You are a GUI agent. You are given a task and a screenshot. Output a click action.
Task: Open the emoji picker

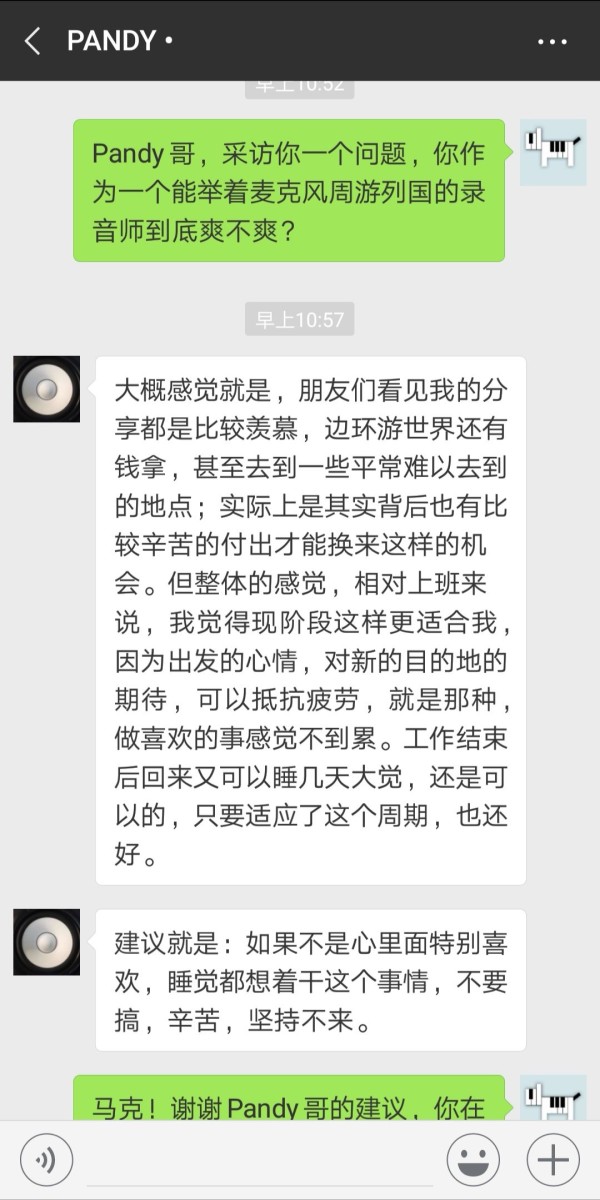coord(473,1160)
